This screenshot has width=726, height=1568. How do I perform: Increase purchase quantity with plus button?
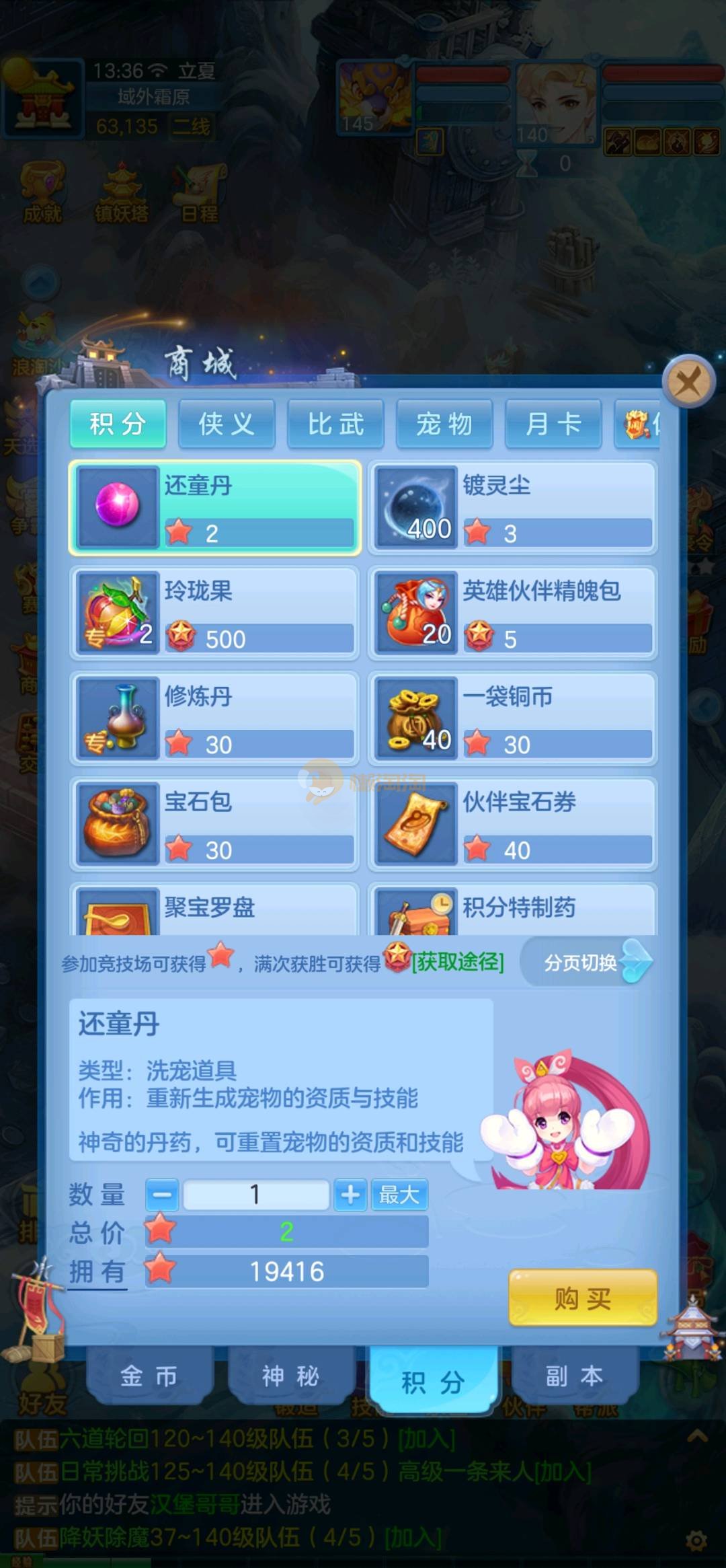coord(350,1195)
